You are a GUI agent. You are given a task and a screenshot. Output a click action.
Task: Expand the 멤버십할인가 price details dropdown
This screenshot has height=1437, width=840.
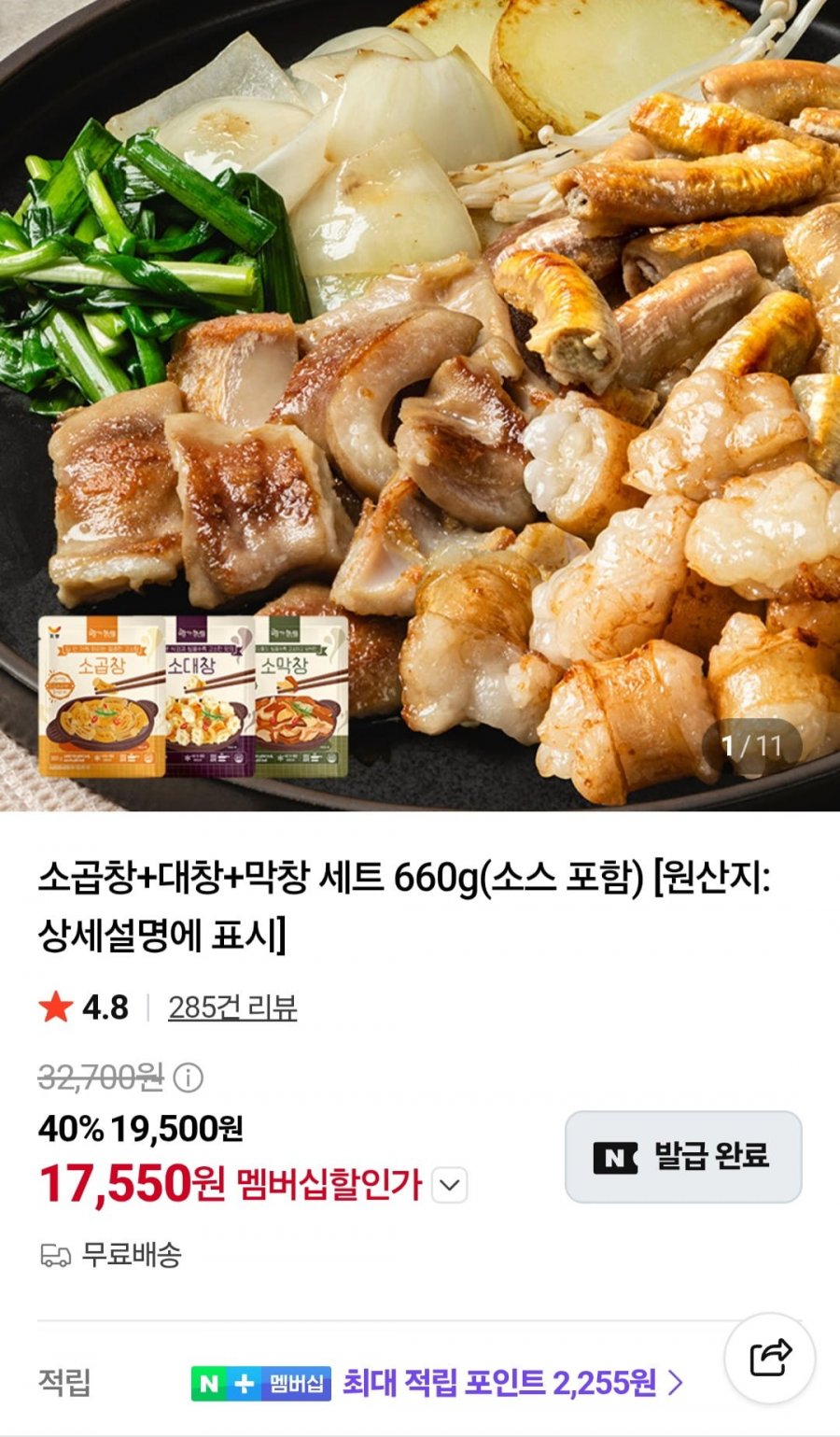pyautogui.click(x=450, y=1186)
